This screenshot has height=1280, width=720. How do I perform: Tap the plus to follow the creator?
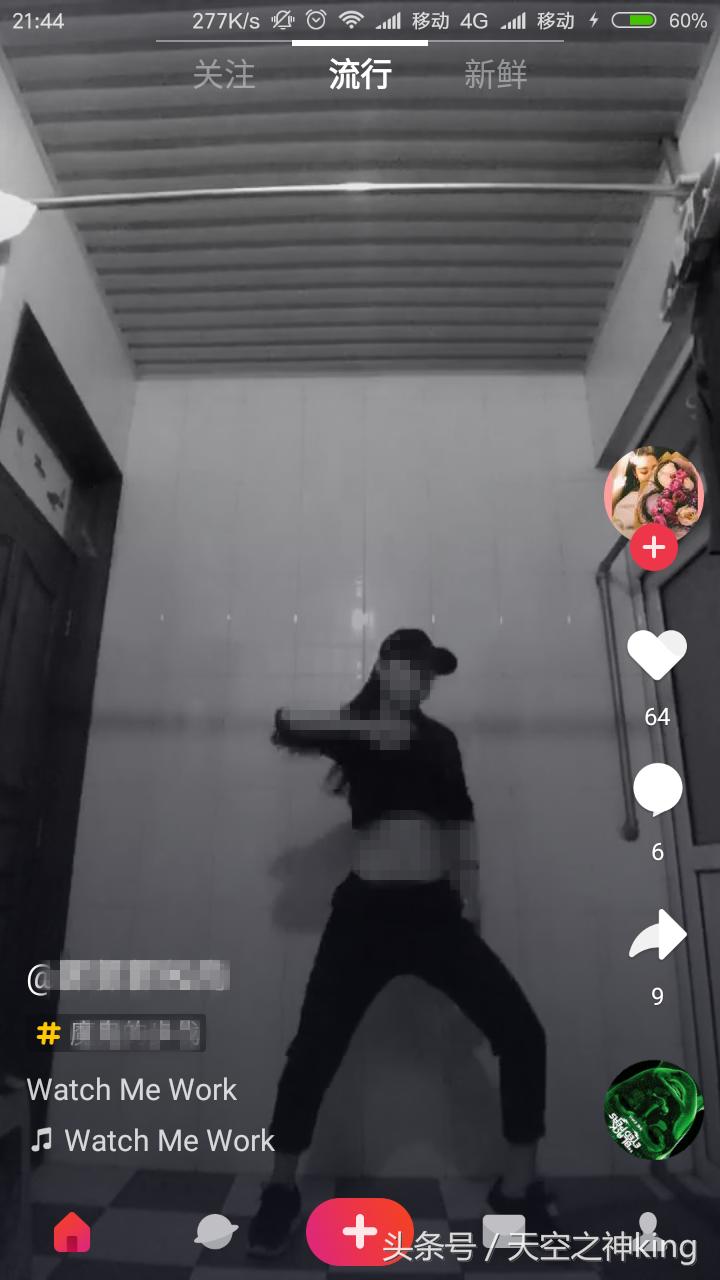[654, 547]
